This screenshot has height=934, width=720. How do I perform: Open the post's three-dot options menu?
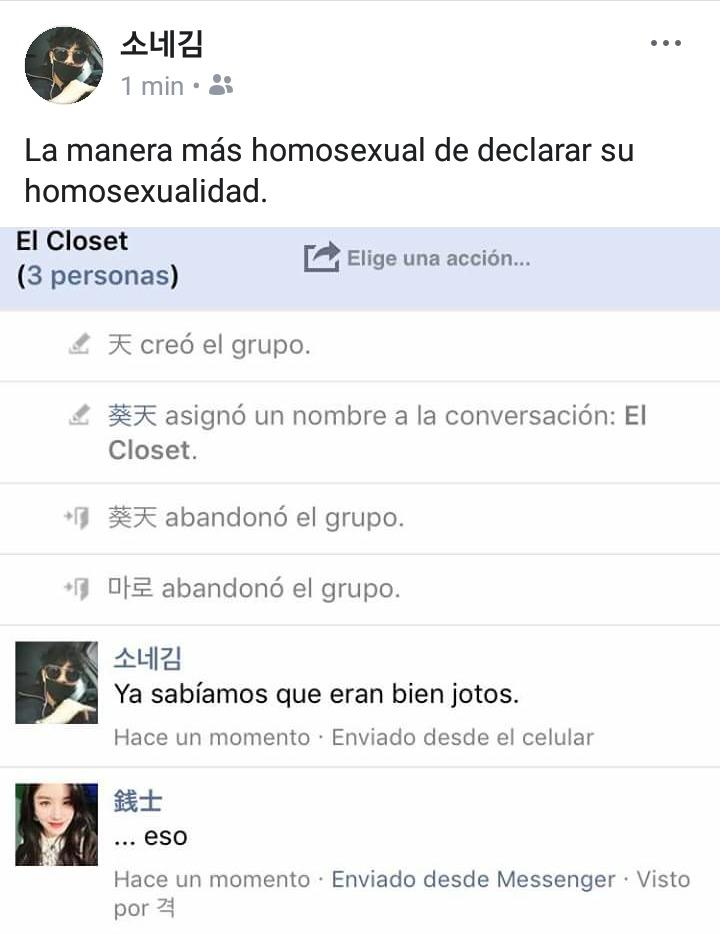point(665,43)
